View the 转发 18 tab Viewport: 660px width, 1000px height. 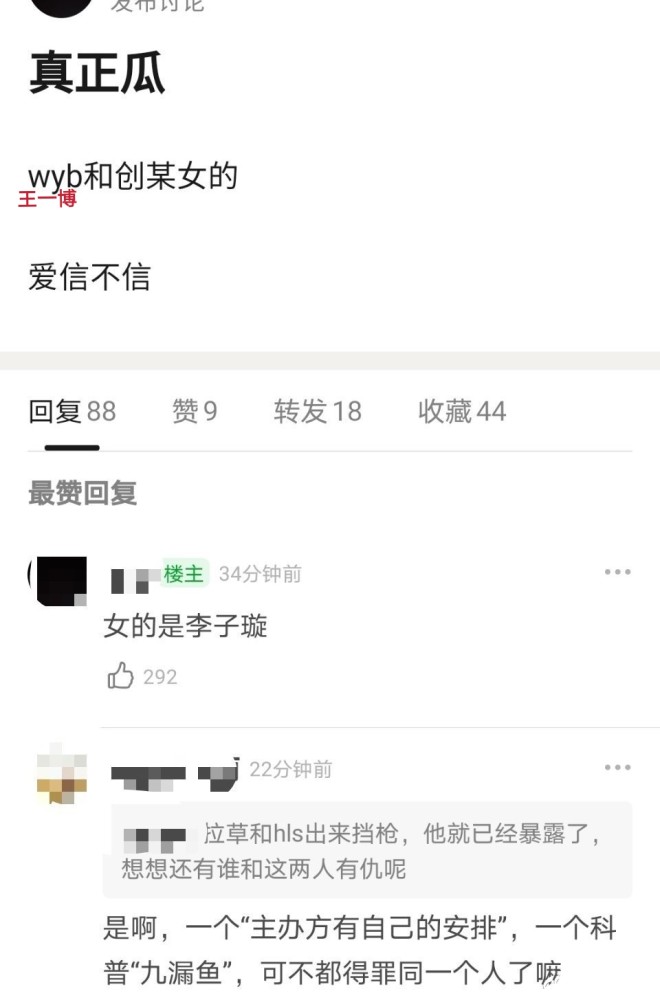[x=317, y=411]
